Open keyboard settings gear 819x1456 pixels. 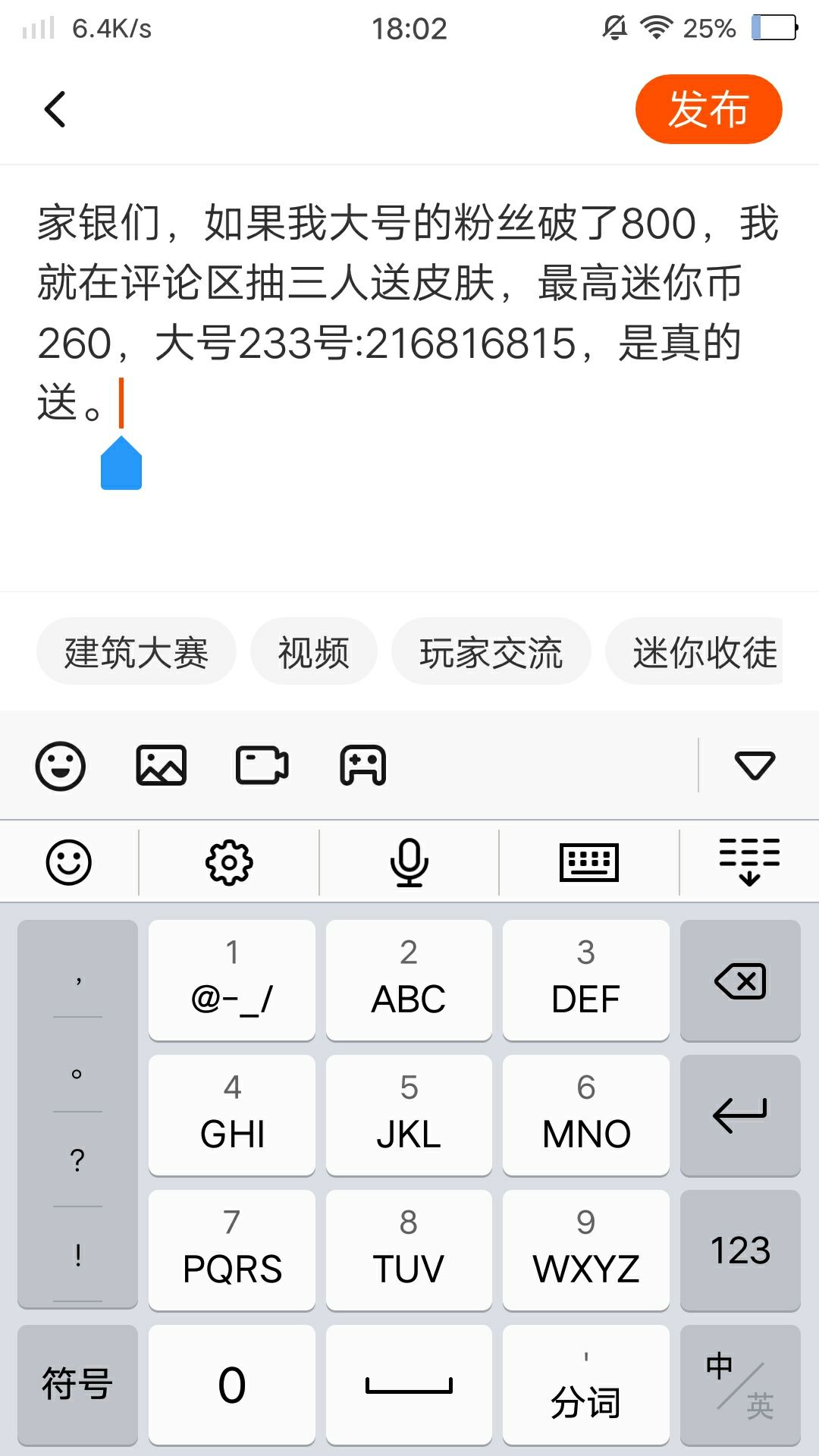pyautogui.click(x=229, y=862)
